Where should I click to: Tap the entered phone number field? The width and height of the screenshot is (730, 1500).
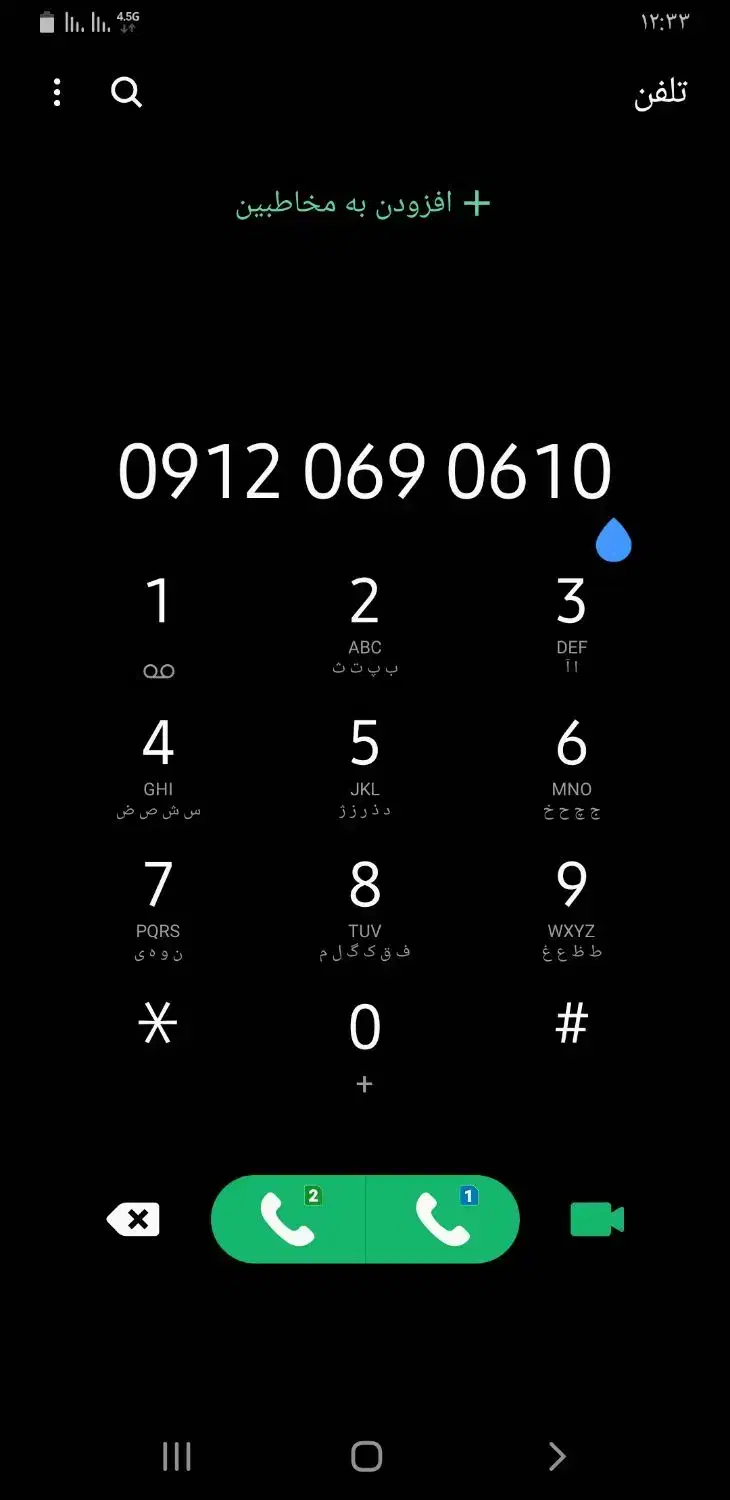[365, 470]
